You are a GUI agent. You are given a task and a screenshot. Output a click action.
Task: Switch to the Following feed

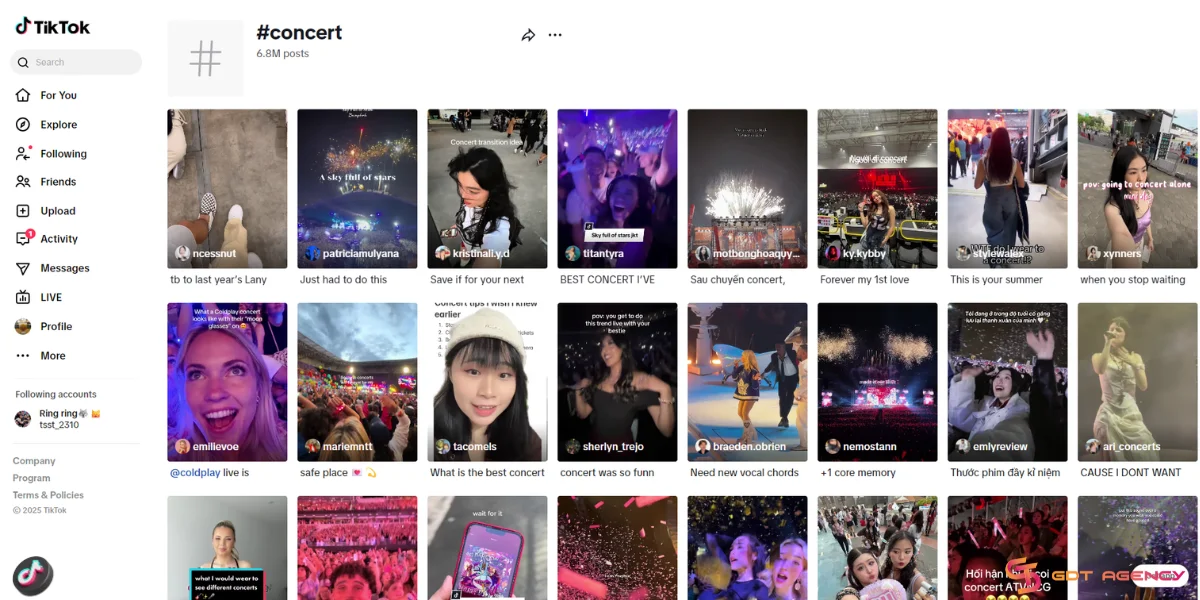62,154
